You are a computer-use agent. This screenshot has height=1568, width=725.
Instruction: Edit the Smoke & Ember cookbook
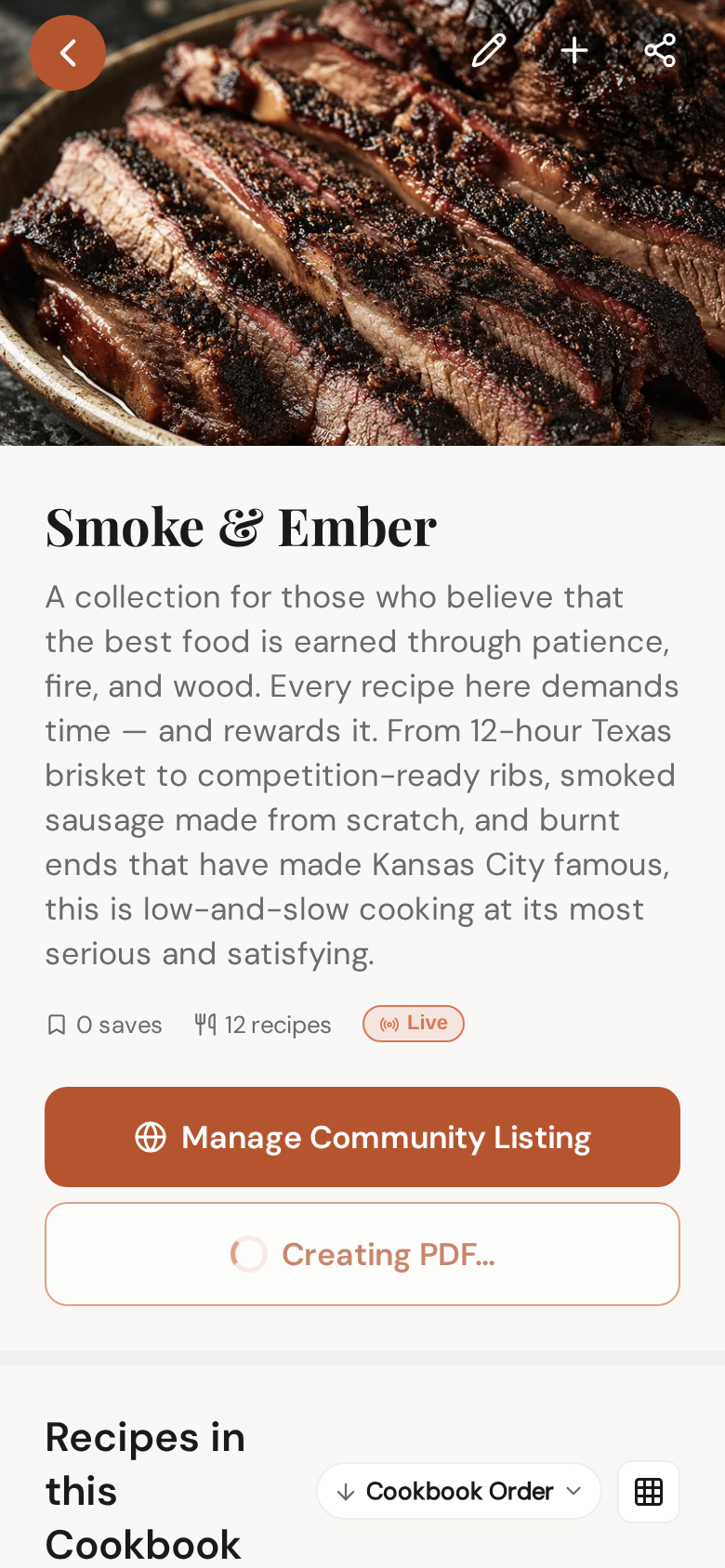tap(489, 51)
